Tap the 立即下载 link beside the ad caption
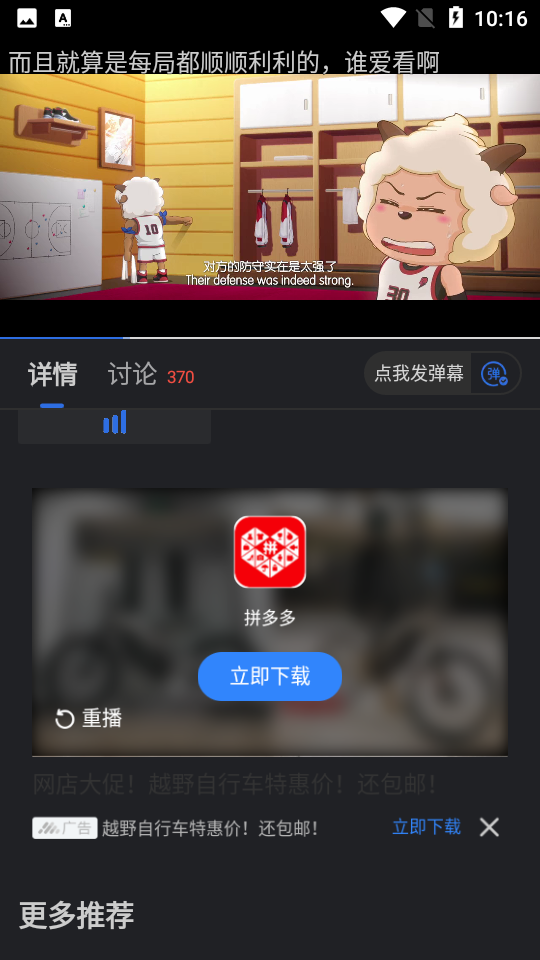The height and width of the screenshot is (960, 540). 426,827
